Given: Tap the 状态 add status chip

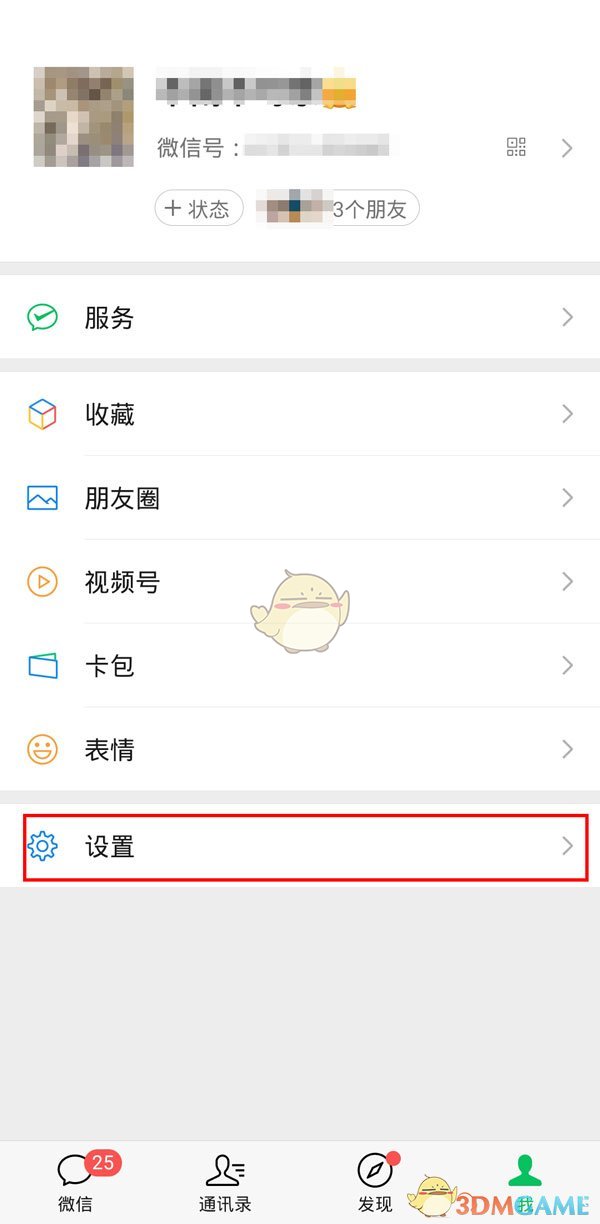Looking at the screenshot, I should pos(199,208).
